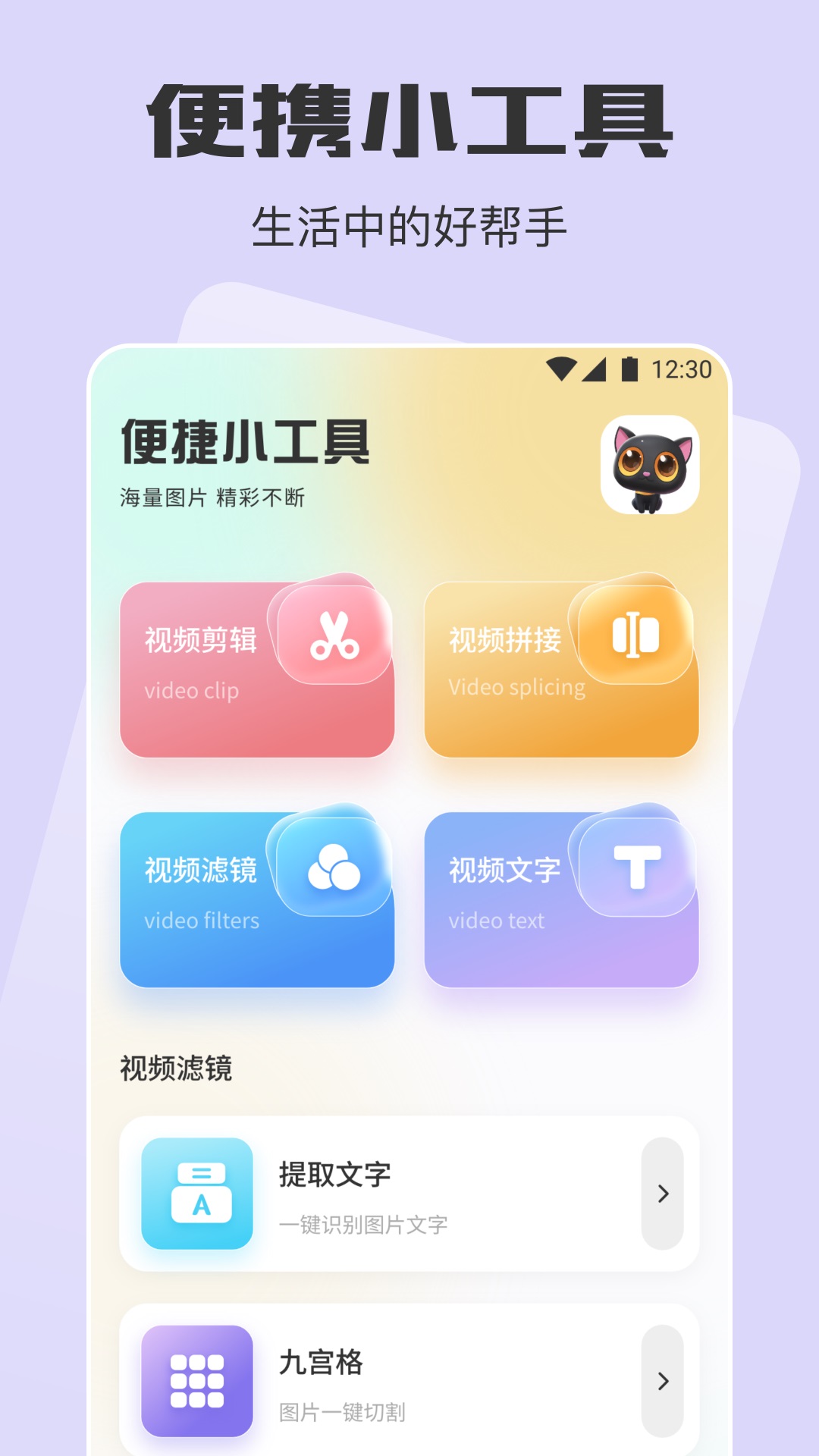Expand the 九宫格 row chevron
Screen dimensions: 819x1456
pyautogui.click(x=663, y=1380)
